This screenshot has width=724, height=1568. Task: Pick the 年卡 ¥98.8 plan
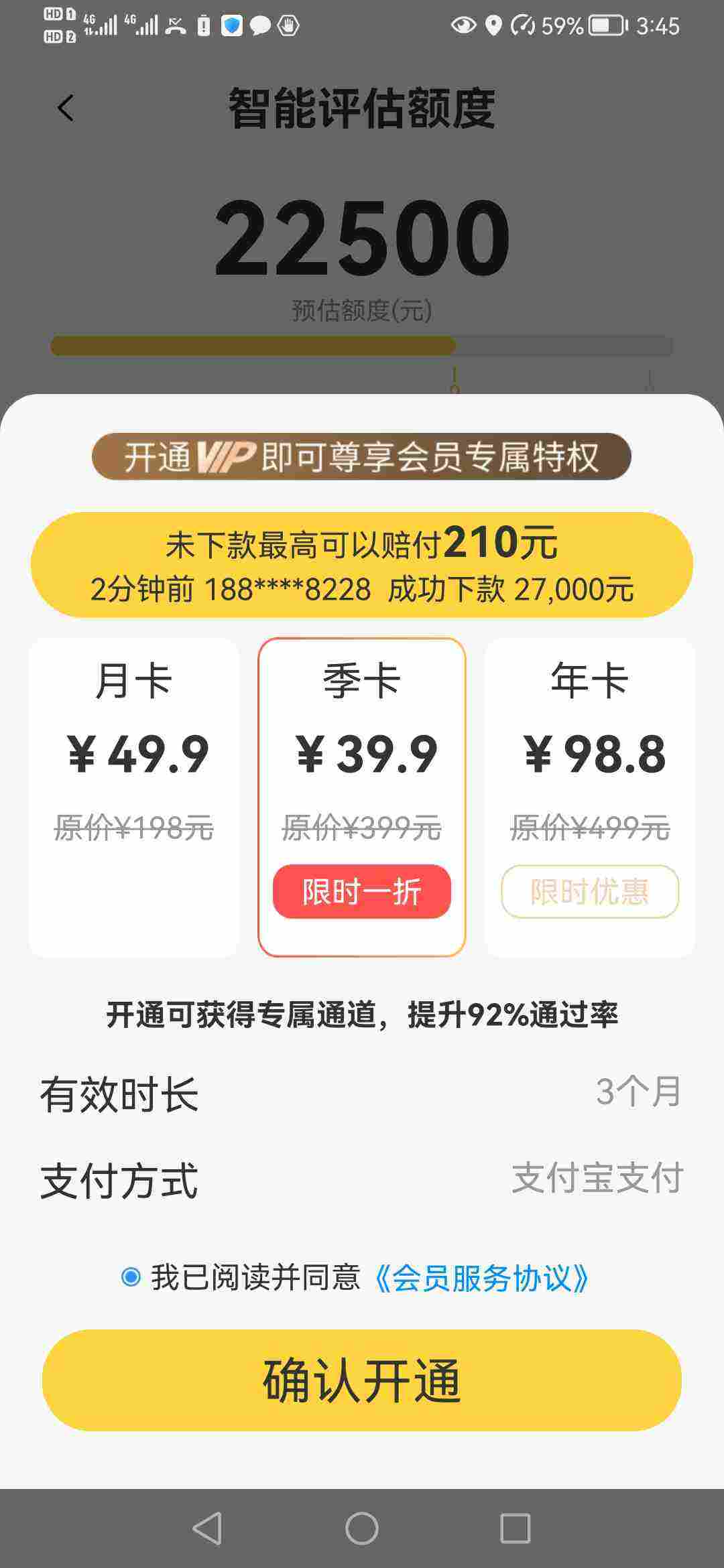590,797
